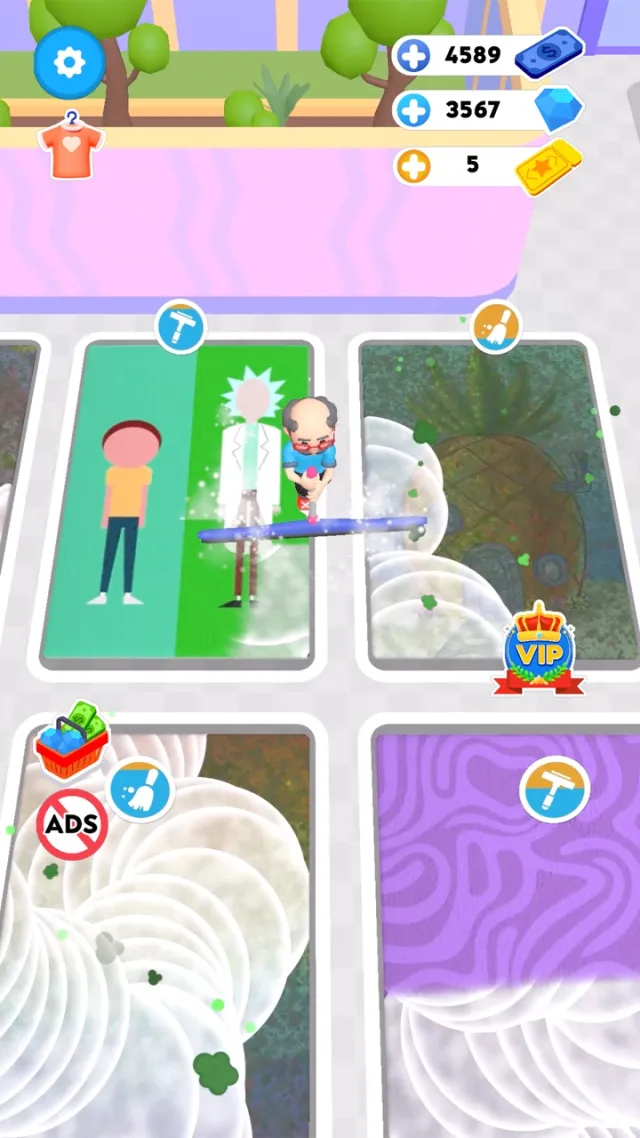Screen dimensions: 640x1138
Task: Select squeegee tool on purple carpet
Action: click(554, 790)
